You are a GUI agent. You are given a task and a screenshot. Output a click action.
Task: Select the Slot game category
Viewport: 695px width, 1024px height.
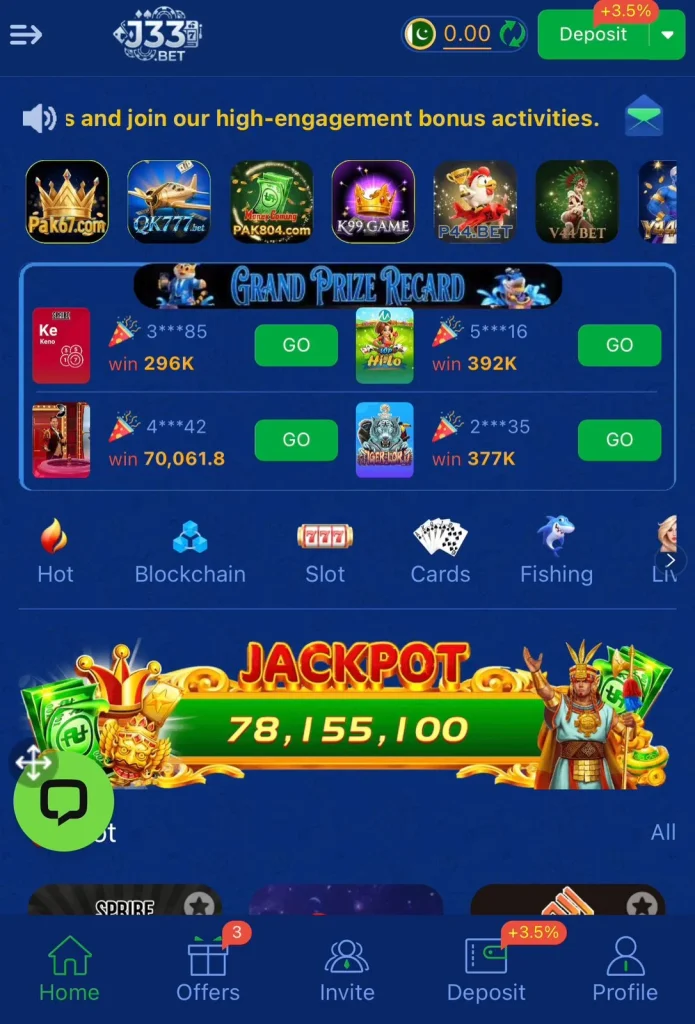[x=325, y=552]
